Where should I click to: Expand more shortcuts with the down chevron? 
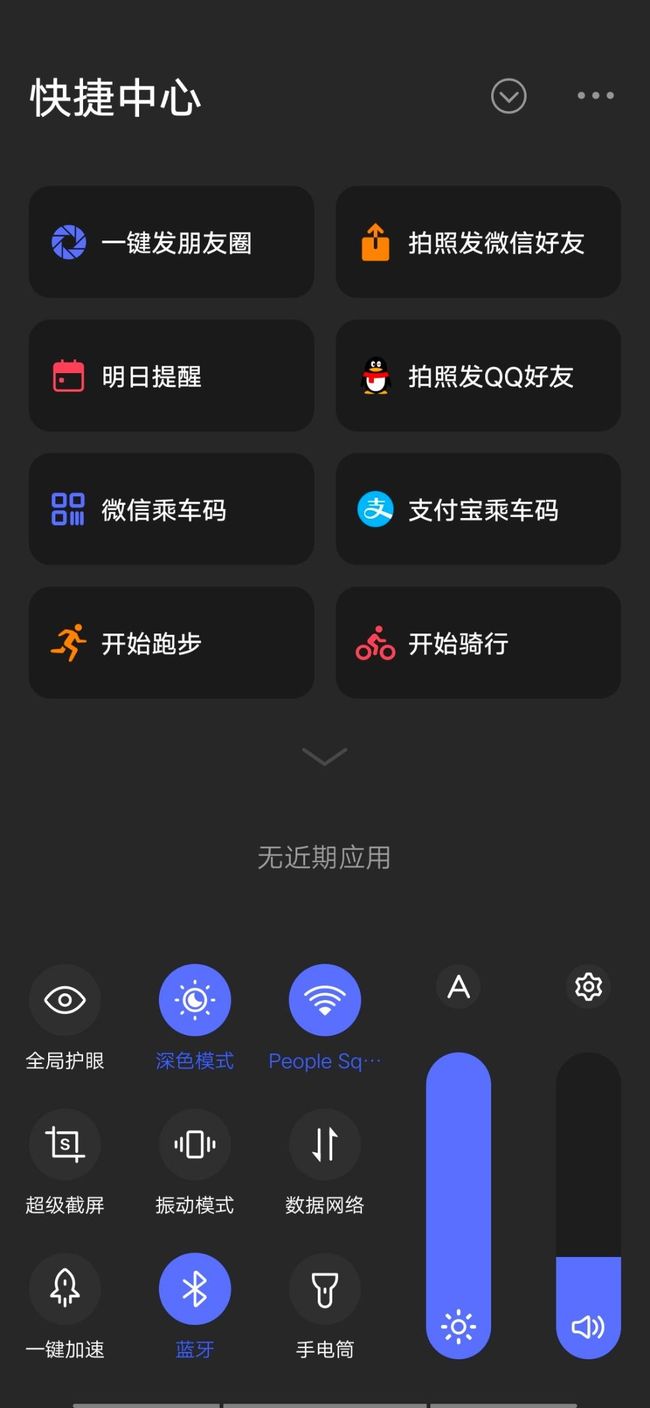tap(324, 756)
